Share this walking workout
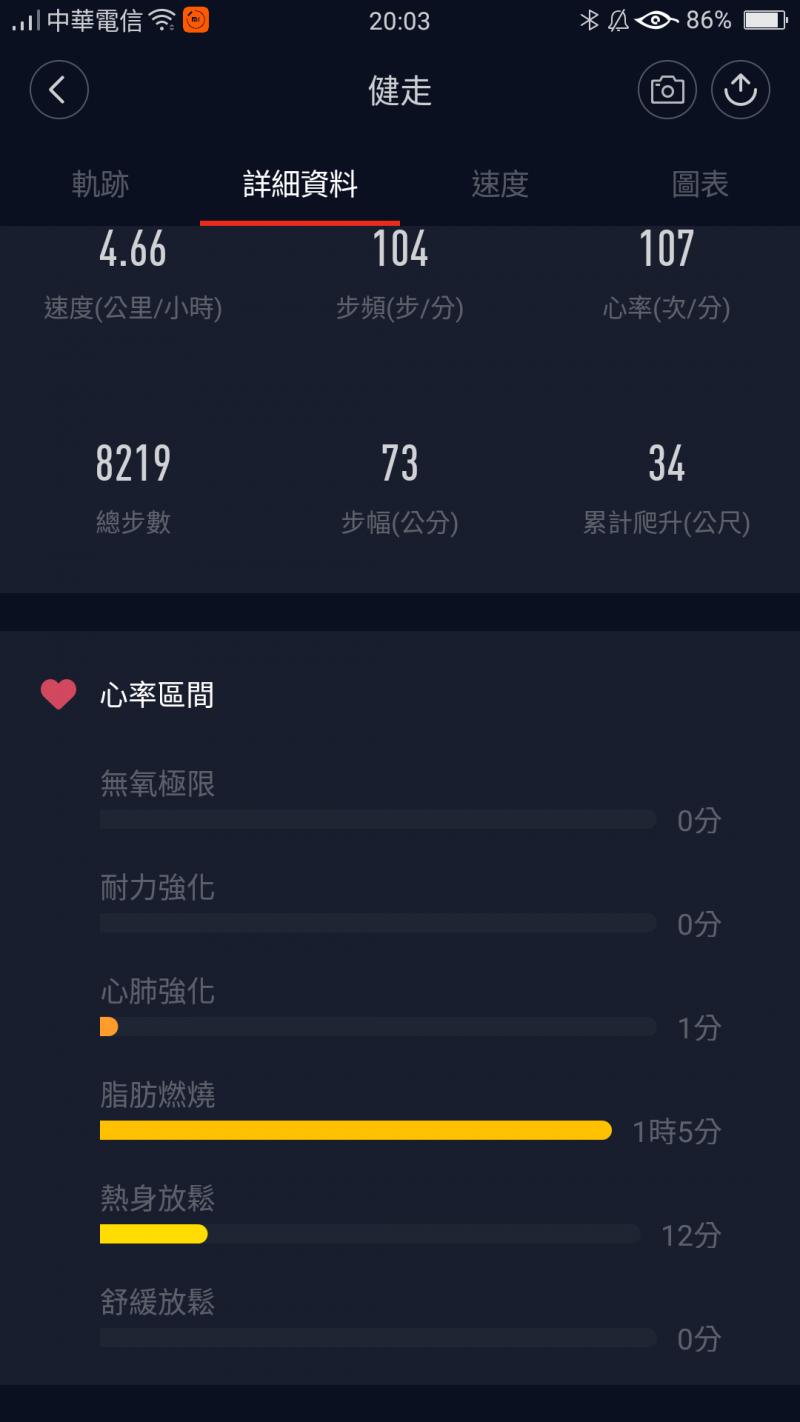 tap(740, 91)
